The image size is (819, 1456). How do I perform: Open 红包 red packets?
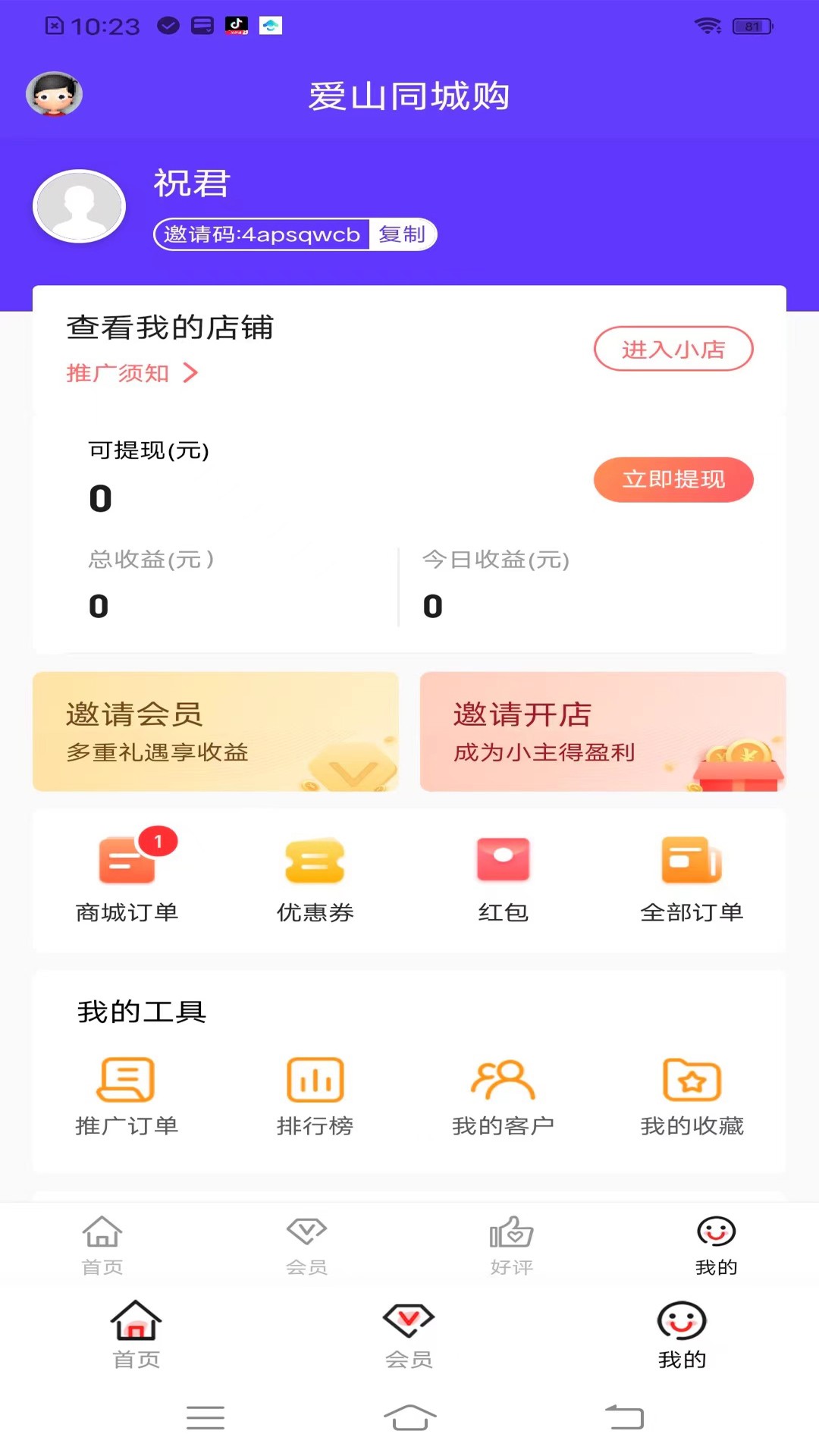503,878
